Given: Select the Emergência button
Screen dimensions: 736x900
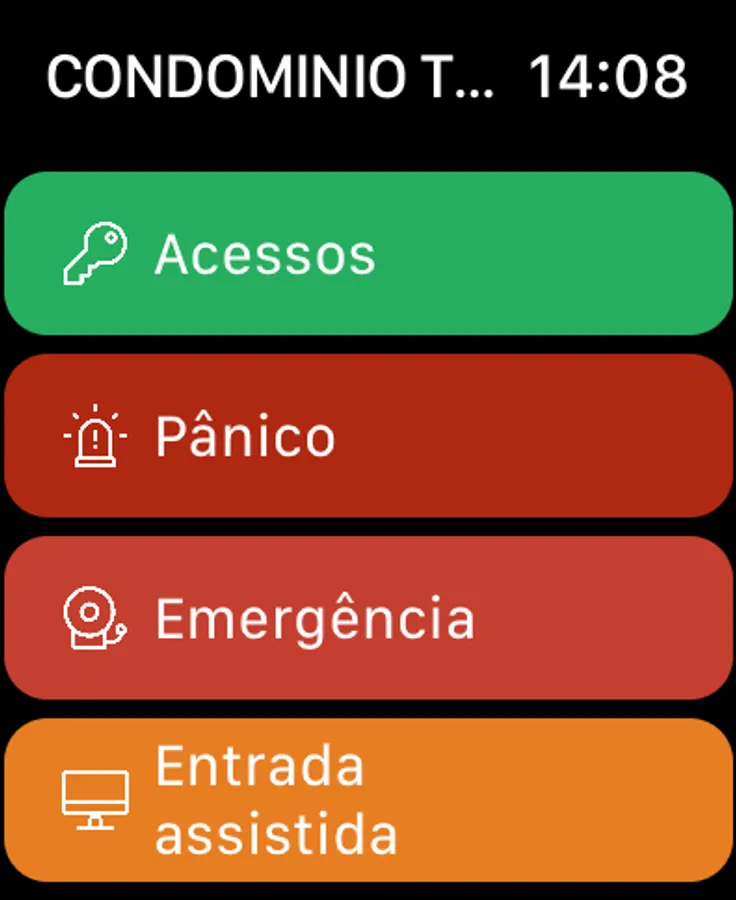Looking at the screenshot, I should (368, 618).
